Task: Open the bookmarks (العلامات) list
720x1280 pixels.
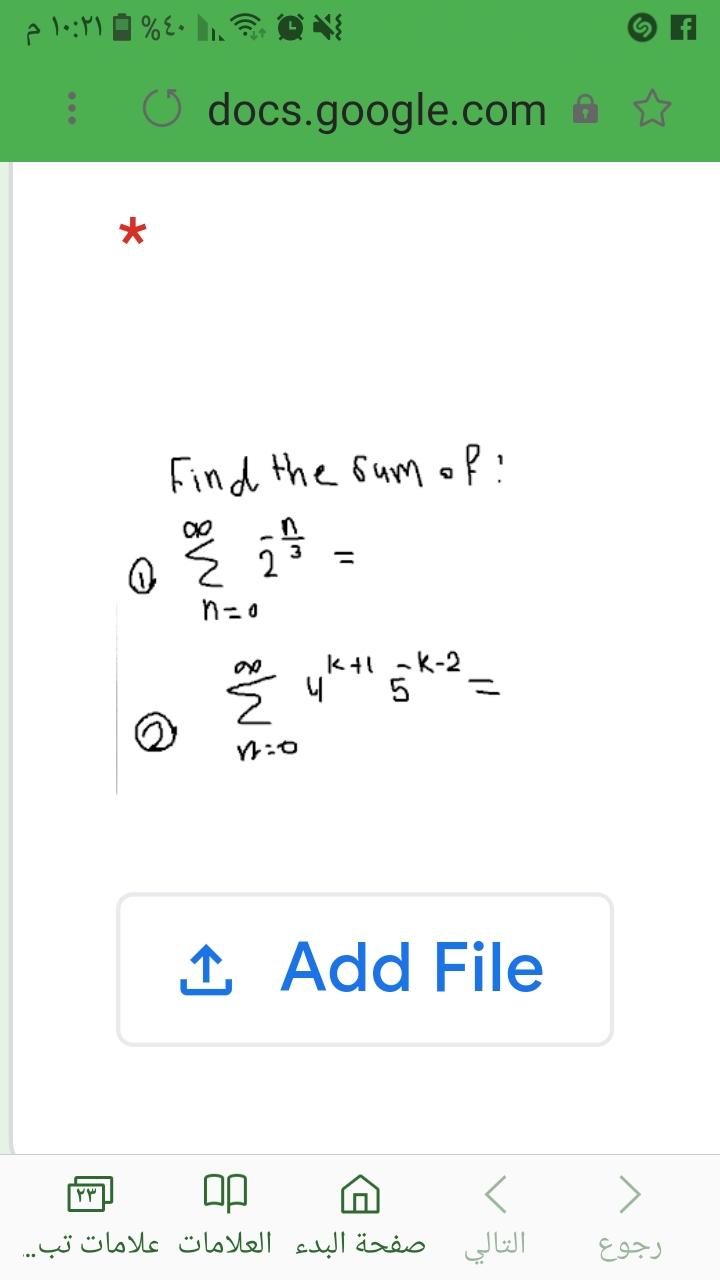Action: (x=225, y=1194)
